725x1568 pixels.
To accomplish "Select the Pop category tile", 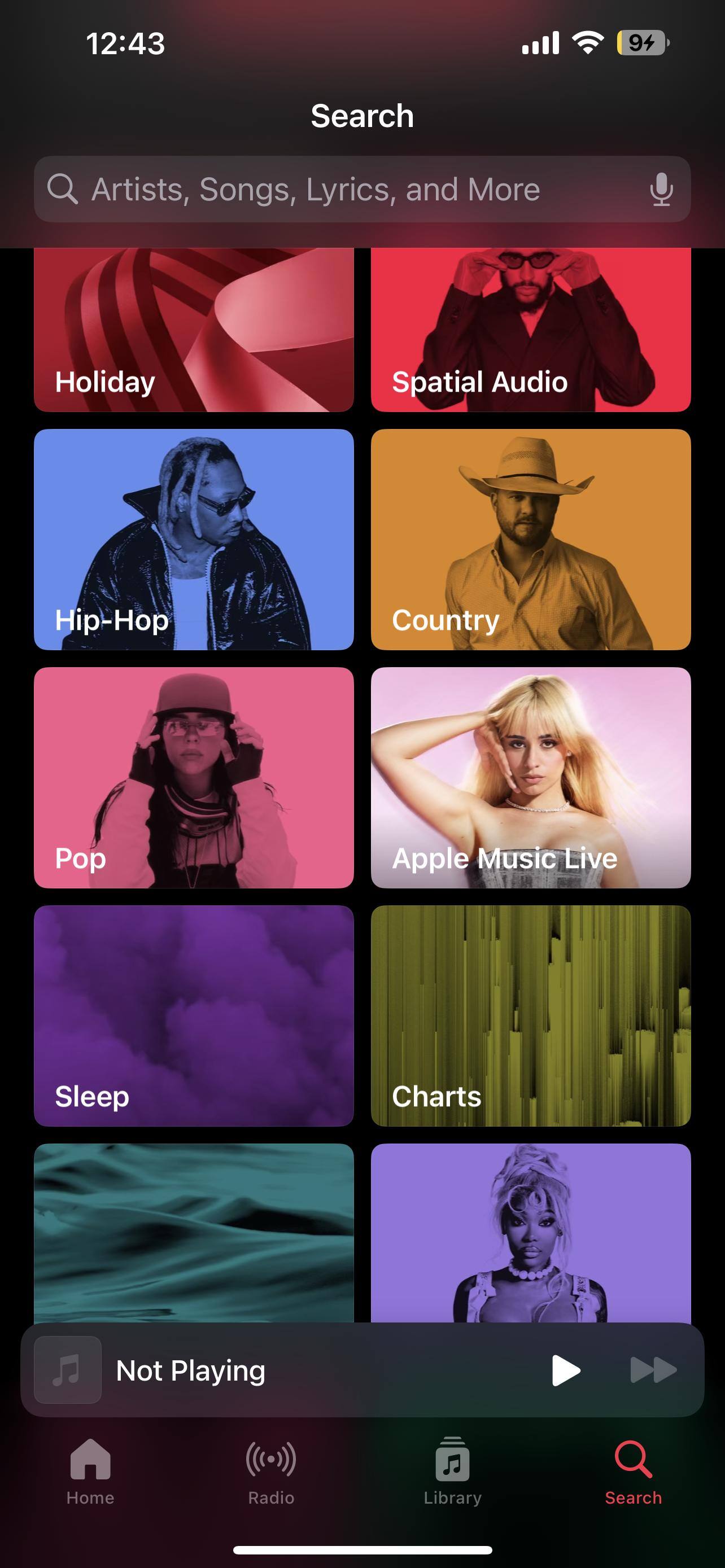I will coord(194,777).
